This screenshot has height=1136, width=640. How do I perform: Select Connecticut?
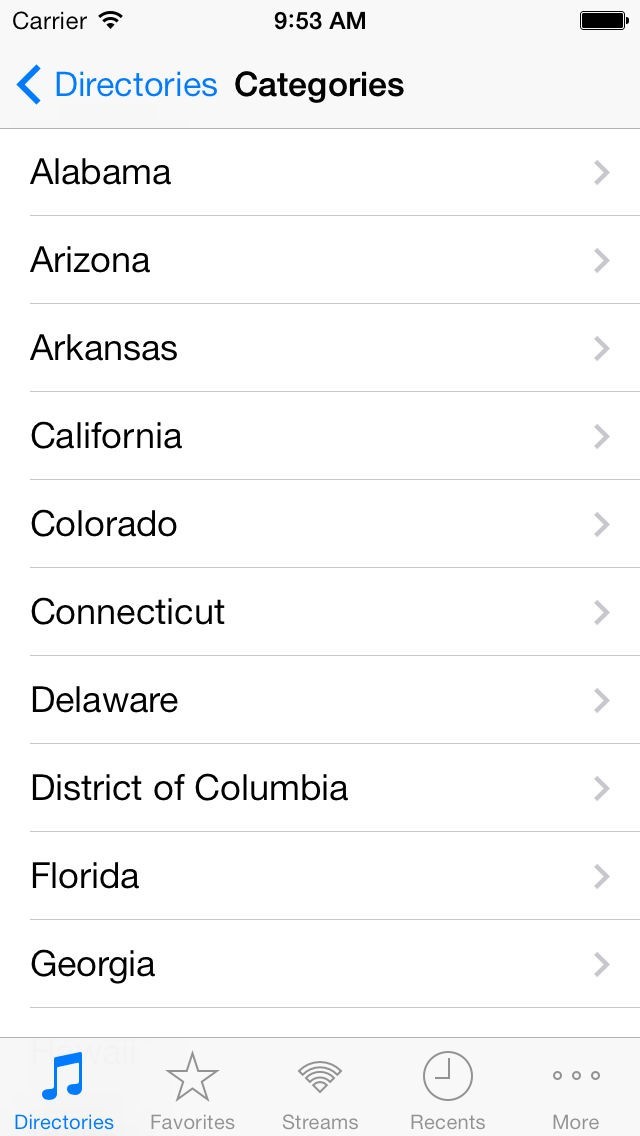[x=320, y=612]
